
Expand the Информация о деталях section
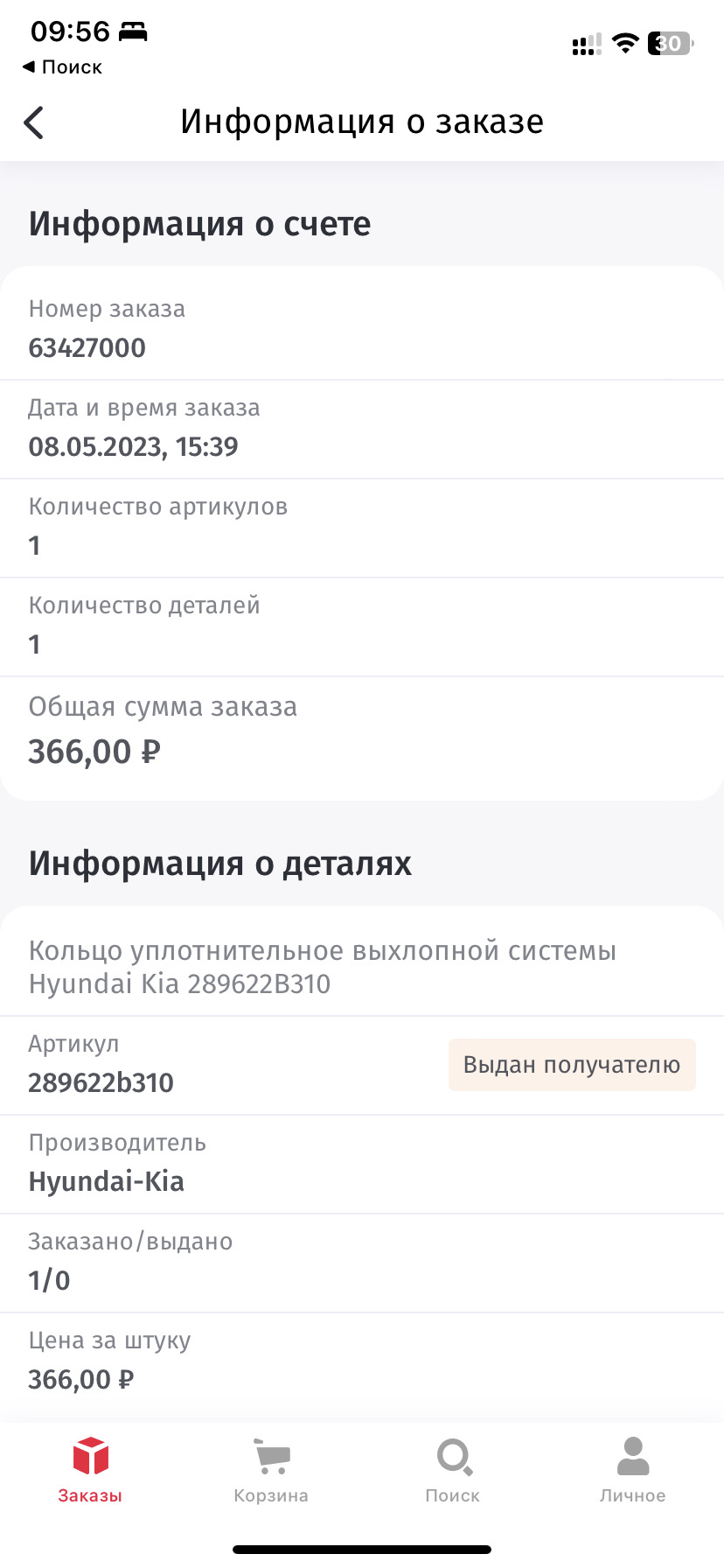[x=220, y=864]
